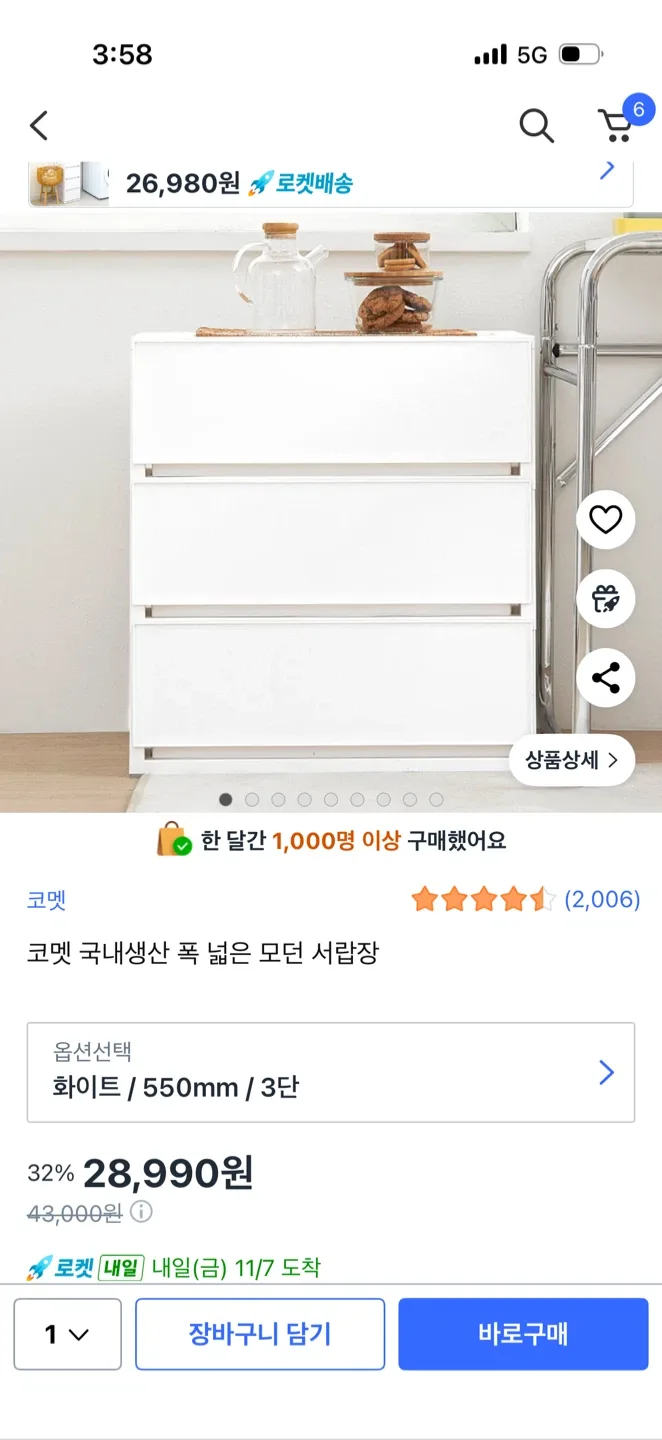Screen dimensions: 662x1440
Task: Add this drawer to wishlist with heart
Action: click(605, 520)
